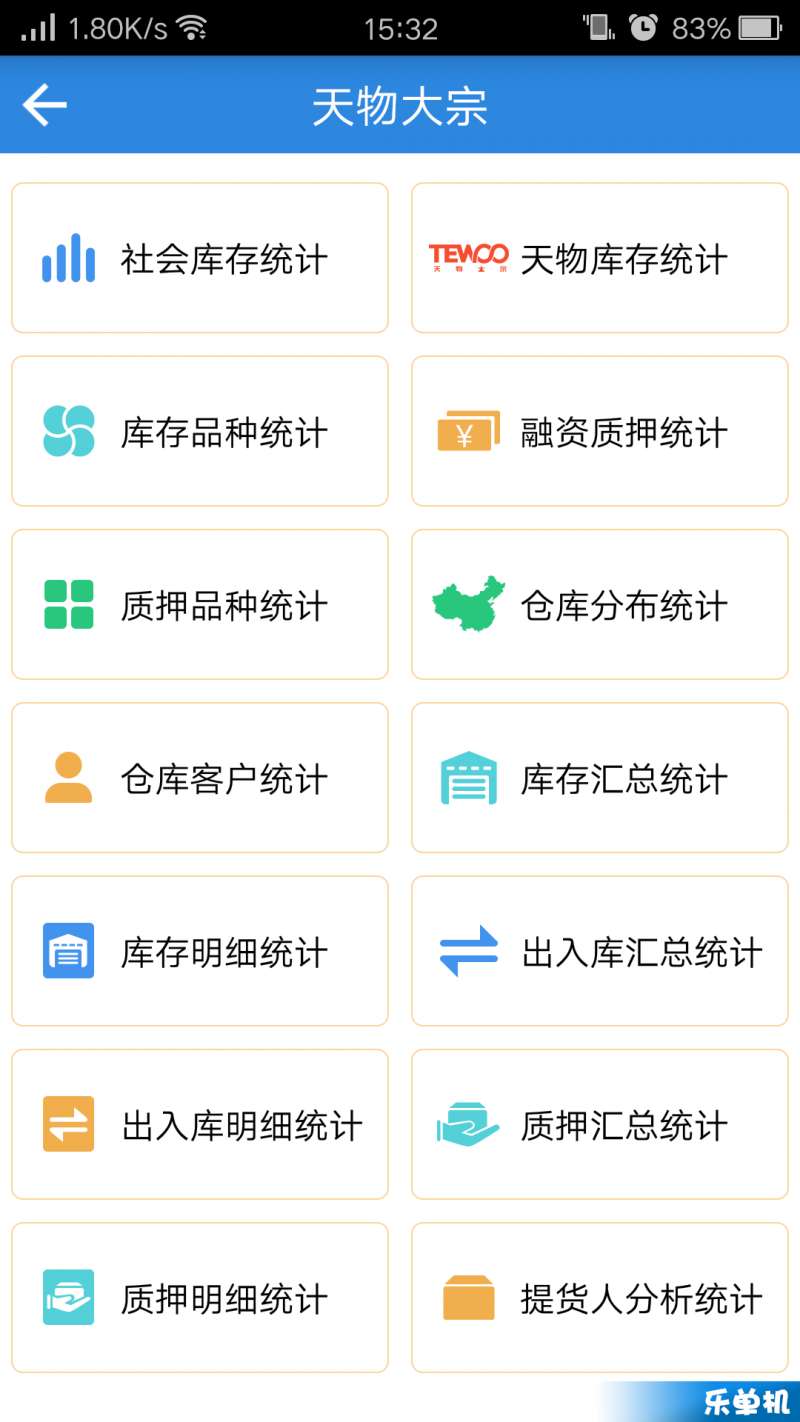Open 库存明细统计

click(x=200, y=951)
